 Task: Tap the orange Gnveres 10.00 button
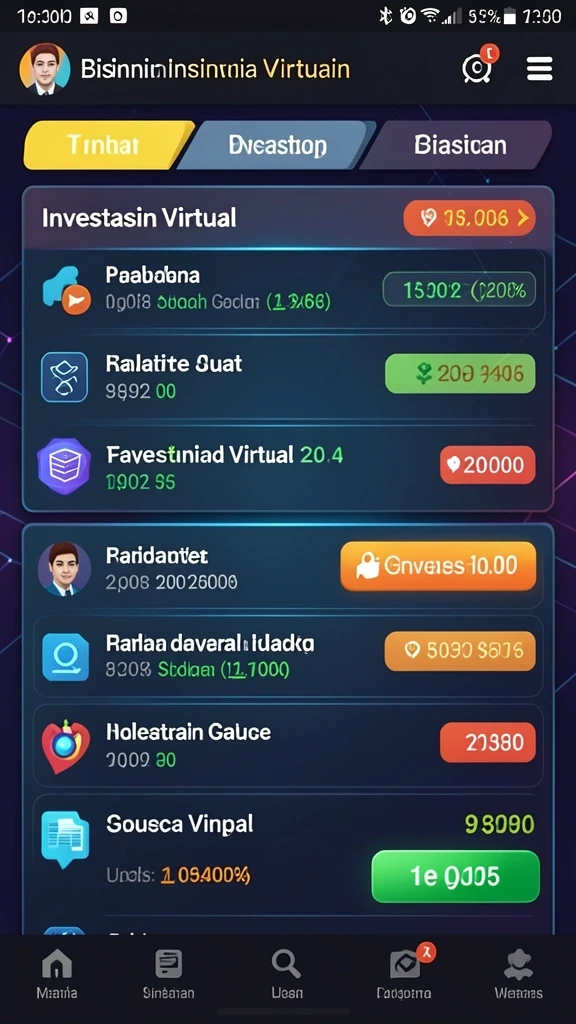click(x=438, y=566)
